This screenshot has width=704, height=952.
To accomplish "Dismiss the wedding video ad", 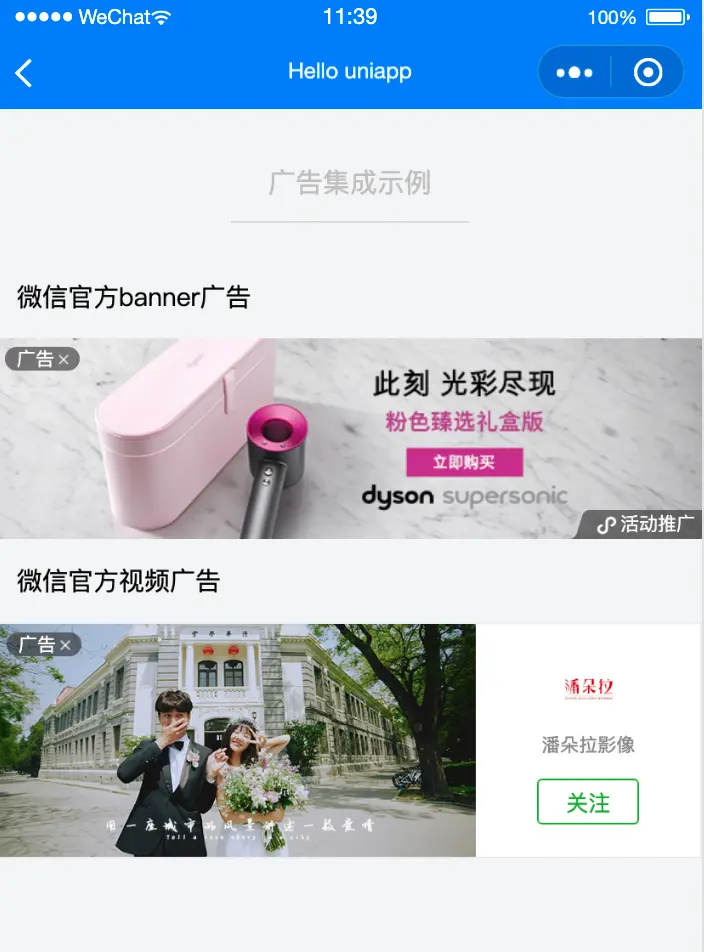I will pos(64,646).
